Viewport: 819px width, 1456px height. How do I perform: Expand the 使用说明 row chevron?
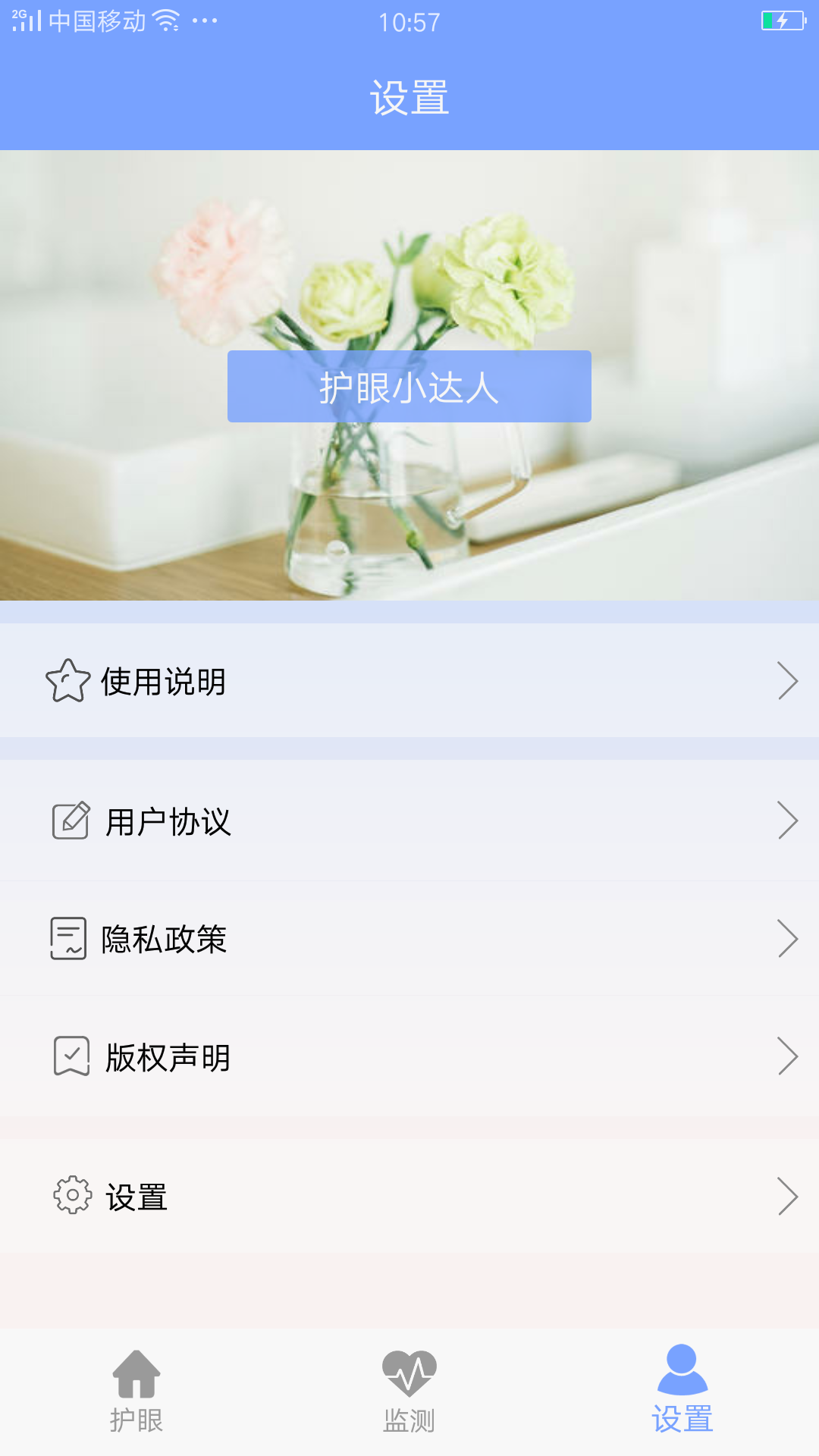click(789, 680)
